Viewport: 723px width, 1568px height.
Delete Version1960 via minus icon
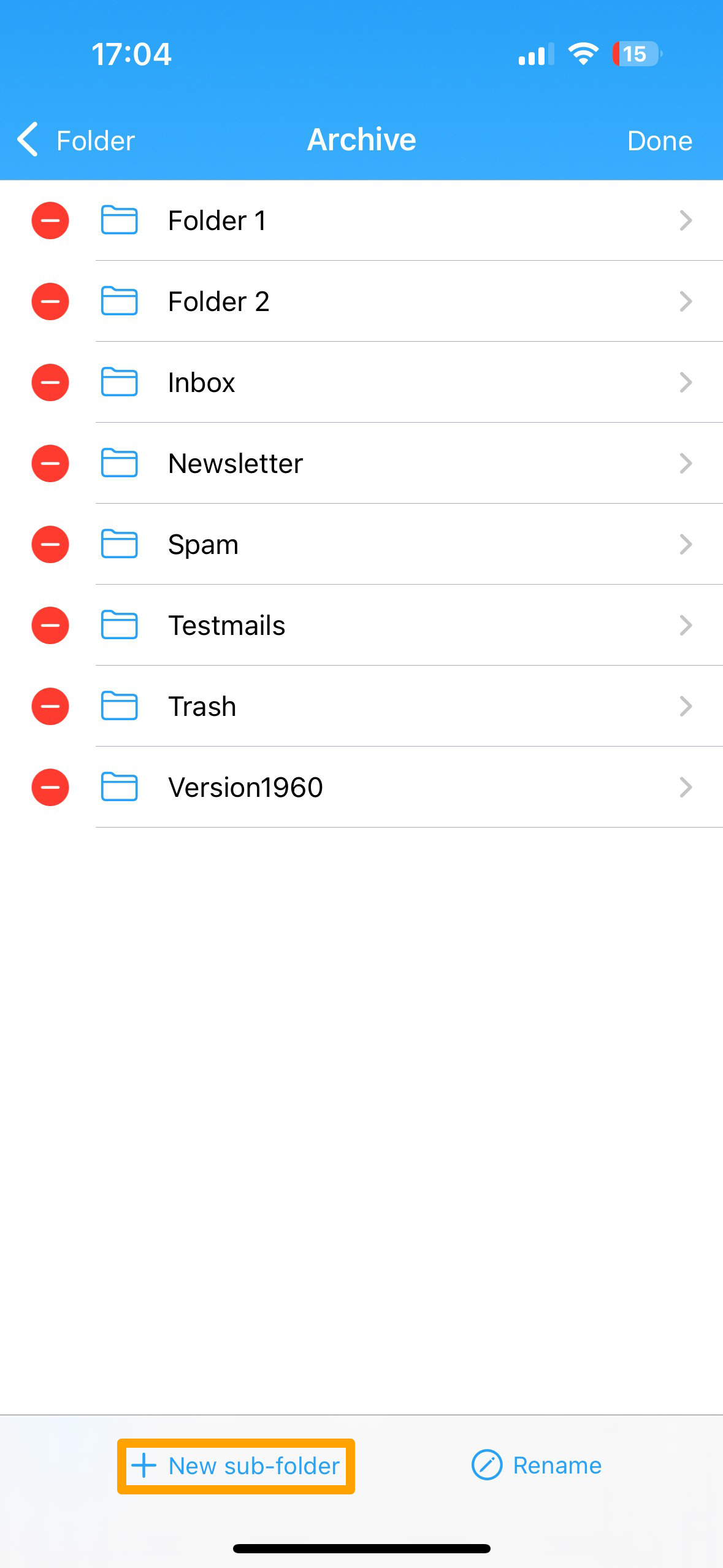click(50, 787)
